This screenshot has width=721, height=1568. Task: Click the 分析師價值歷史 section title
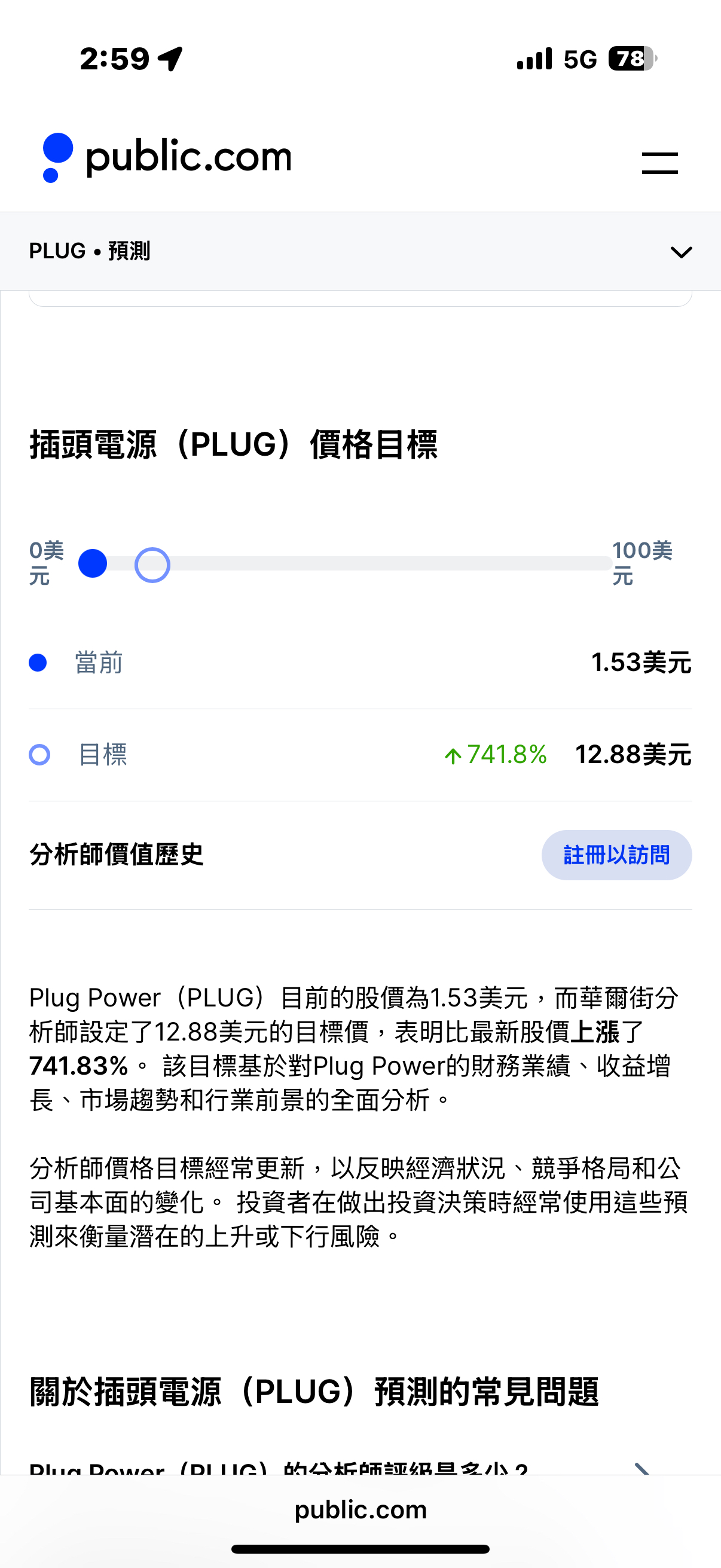pyautogui.click(x=116, y=854)
